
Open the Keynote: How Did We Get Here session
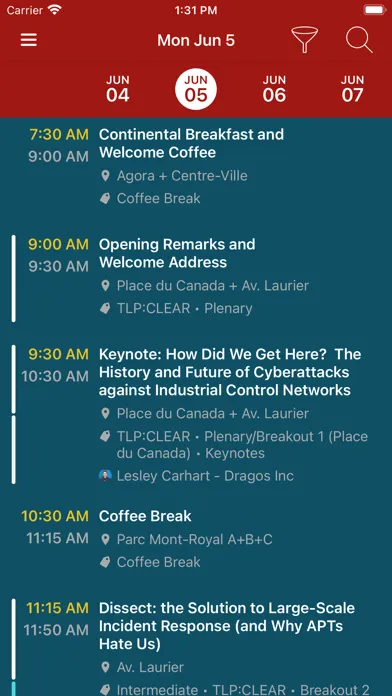pos(196,415)
